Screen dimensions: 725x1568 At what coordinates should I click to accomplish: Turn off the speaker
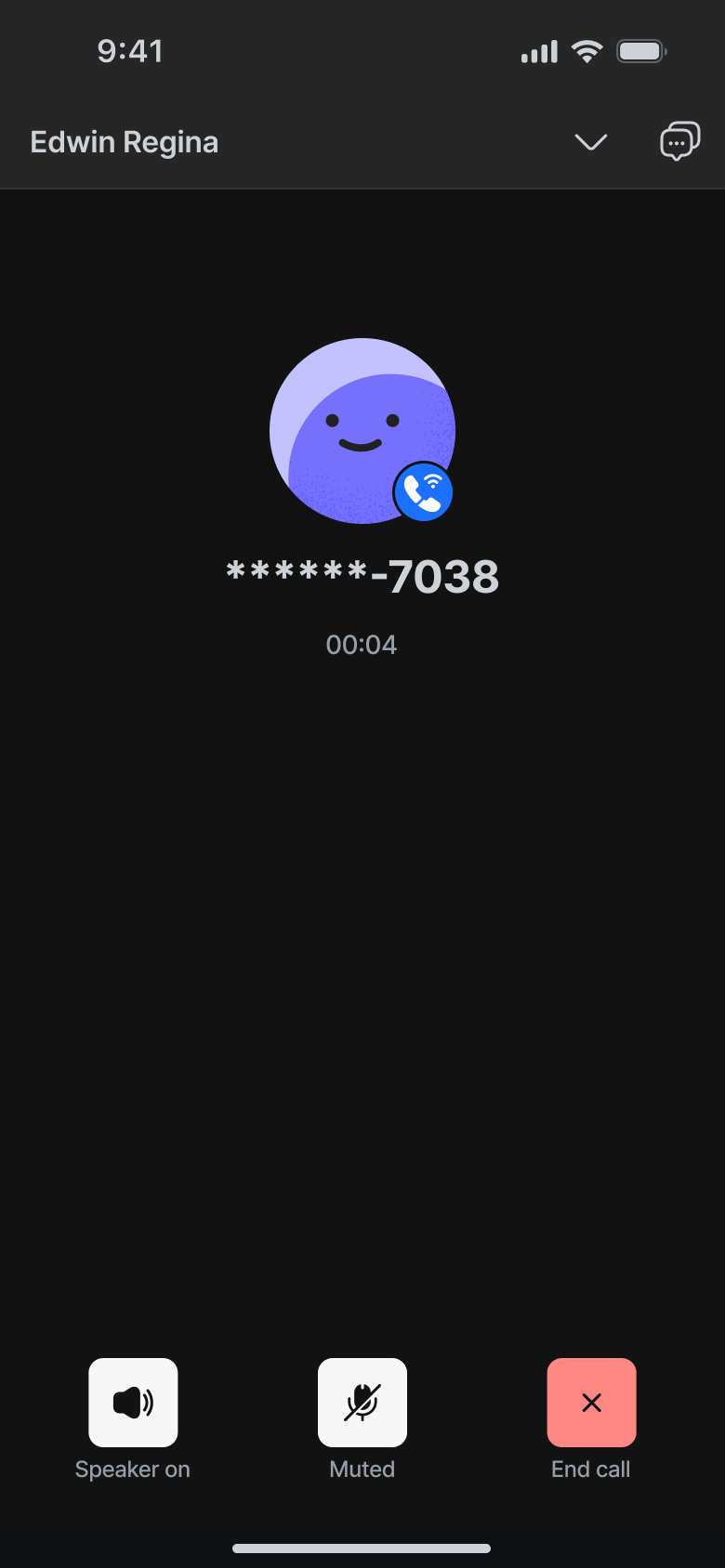133,1403
